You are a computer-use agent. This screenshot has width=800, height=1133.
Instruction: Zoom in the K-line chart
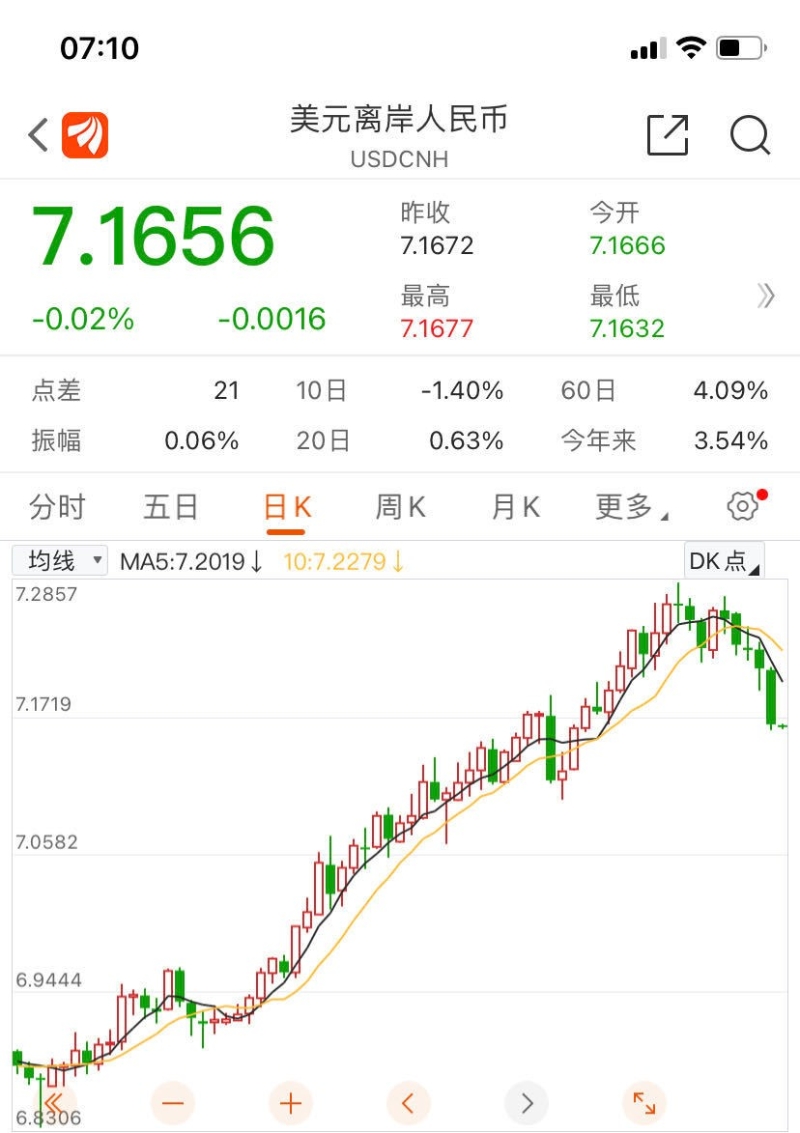coord(290,1104)
